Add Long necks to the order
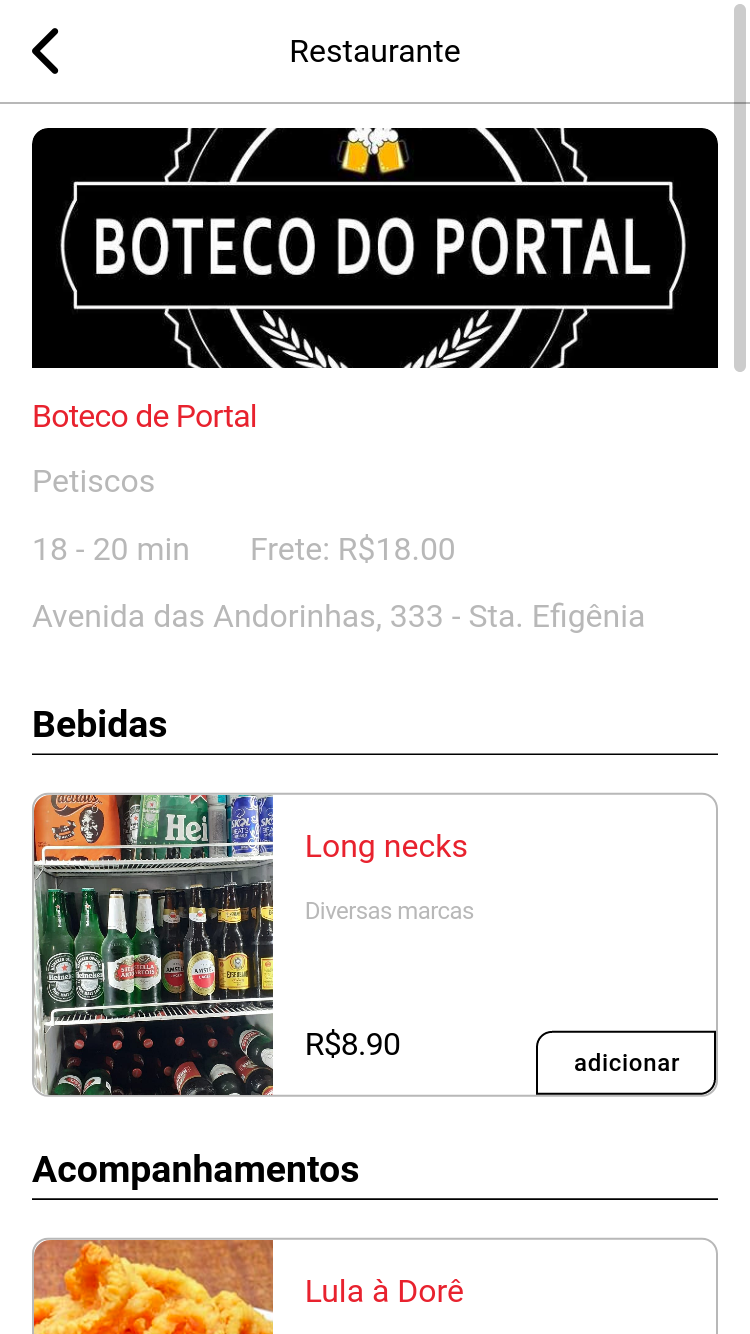The image size is (750, 1334). click(626, 1063)
